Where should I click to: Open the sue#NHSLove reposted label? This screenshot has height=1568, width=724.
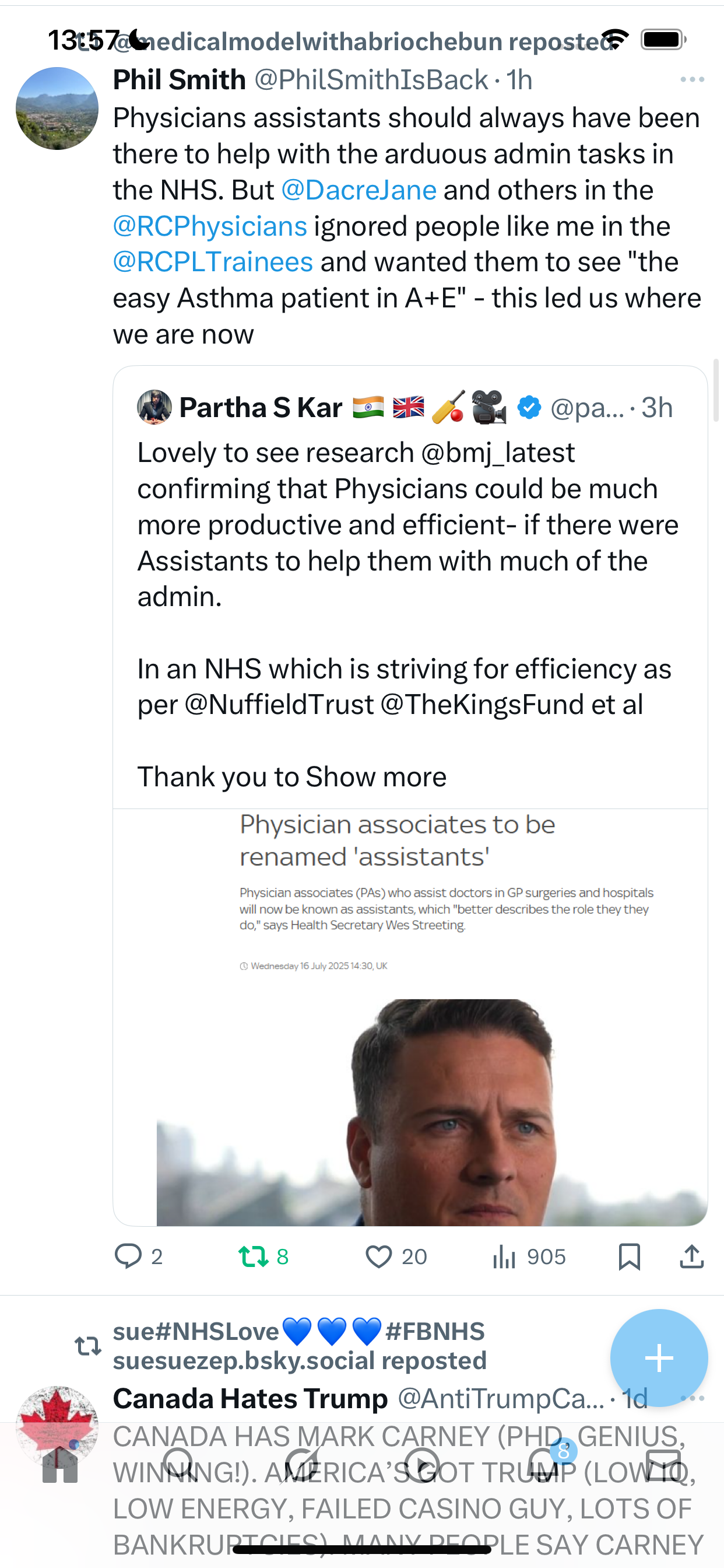point(298,1346)
